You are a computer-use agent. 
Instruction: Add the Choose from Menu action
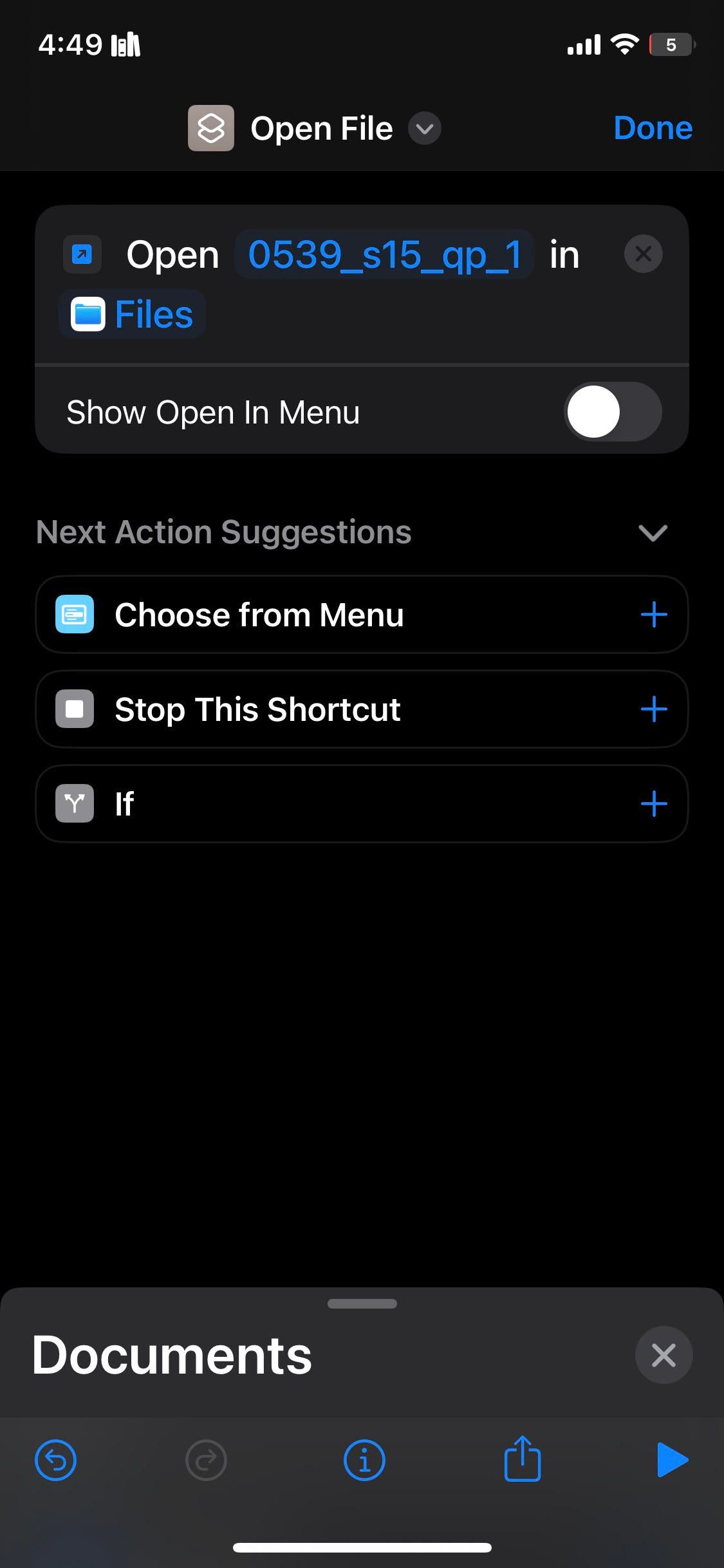(654, 615)
